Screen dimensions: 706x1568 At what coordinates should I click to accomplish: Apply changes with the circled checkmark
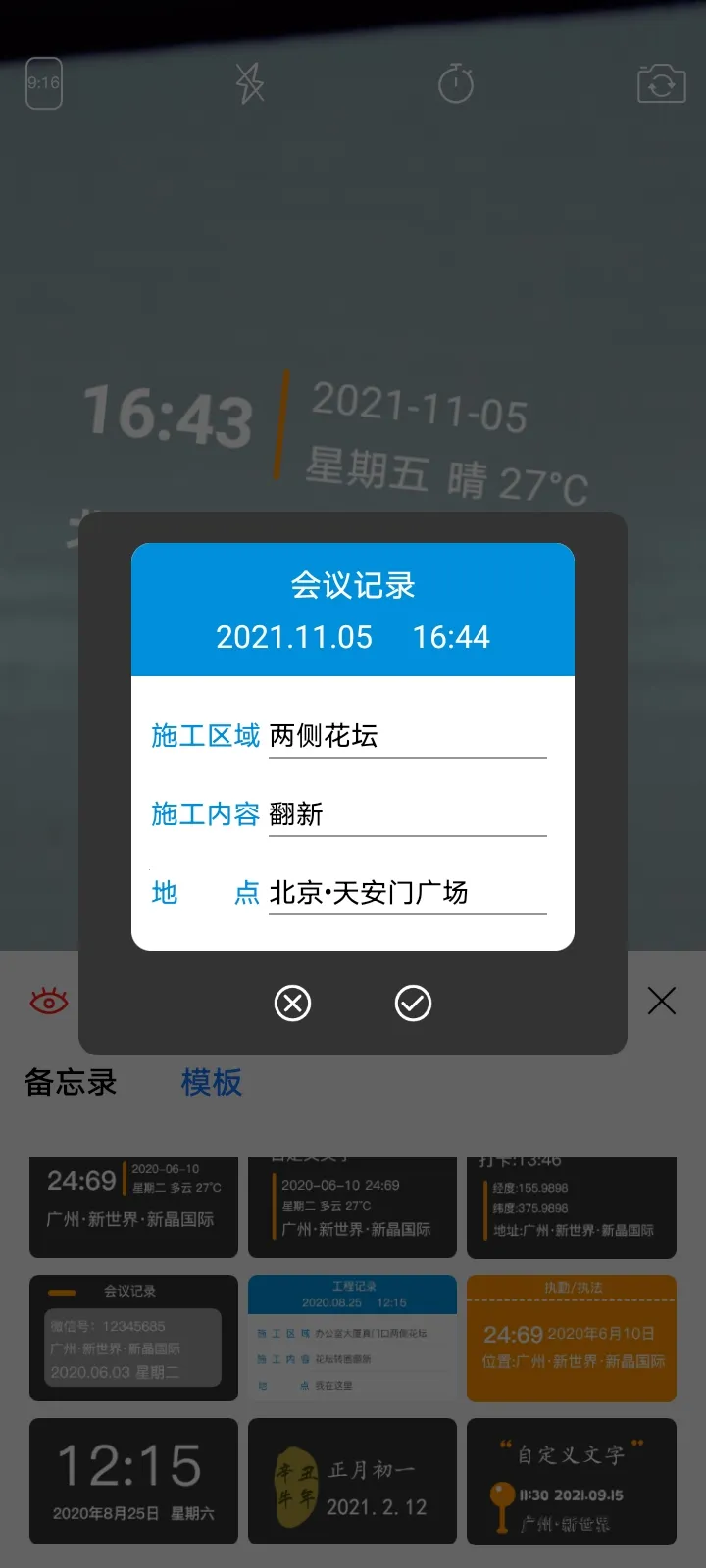[x=413, y=1003]
